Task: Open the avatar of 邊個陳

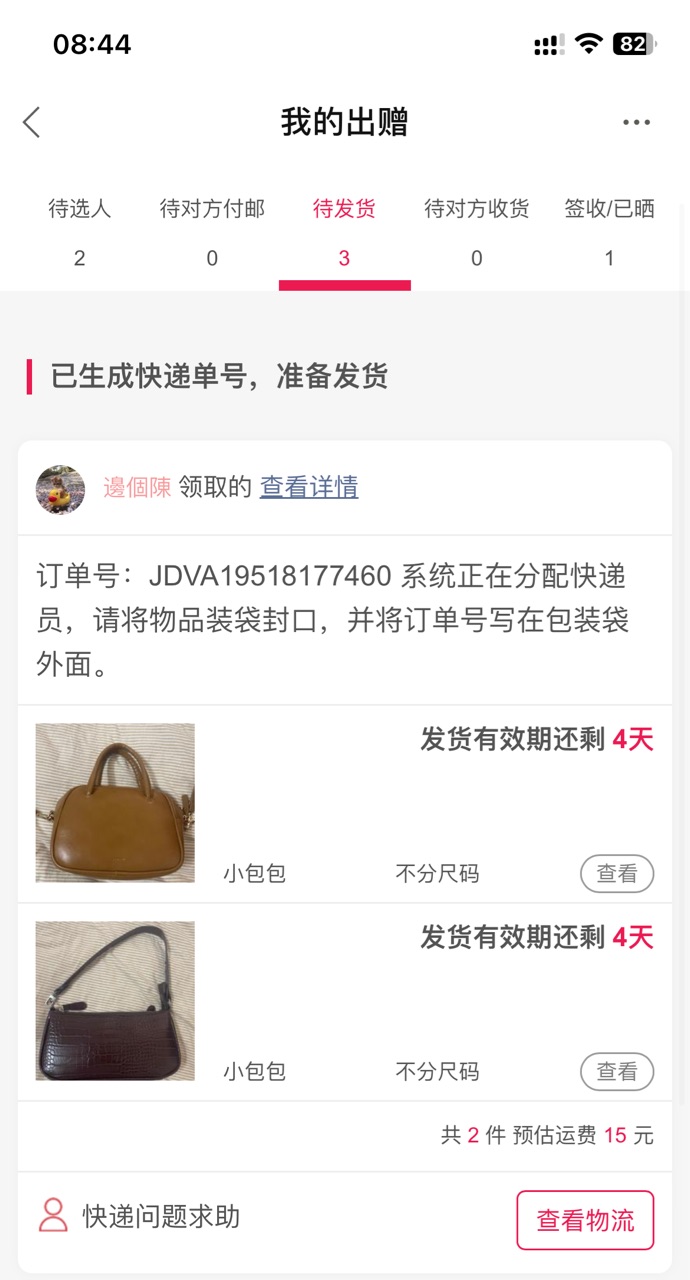Action: pos(60,489)
